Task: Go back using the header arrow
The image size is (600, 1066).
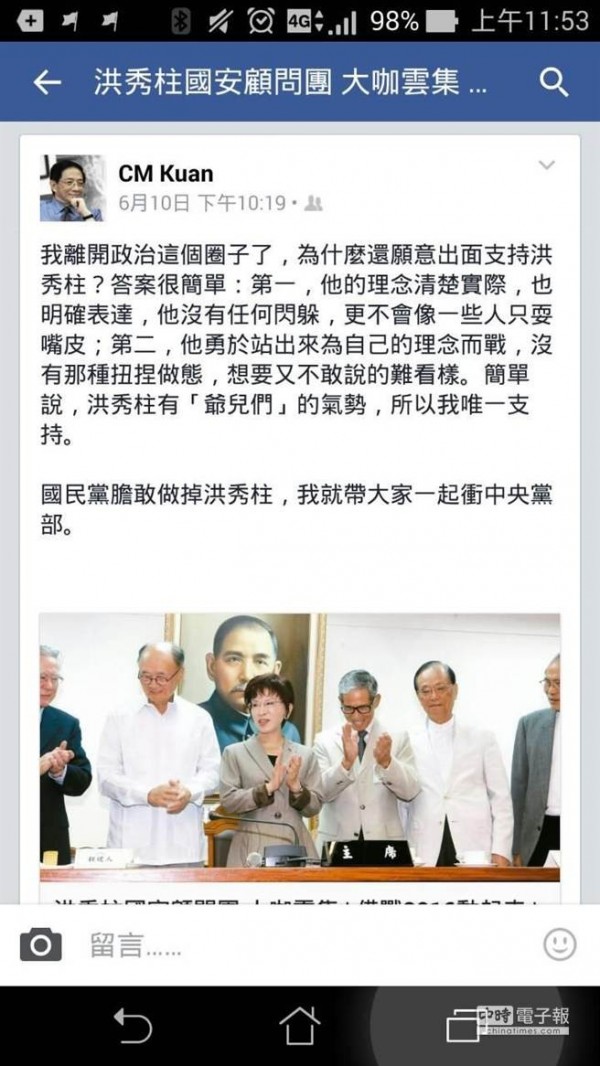Action: click(x=47, y=83)
